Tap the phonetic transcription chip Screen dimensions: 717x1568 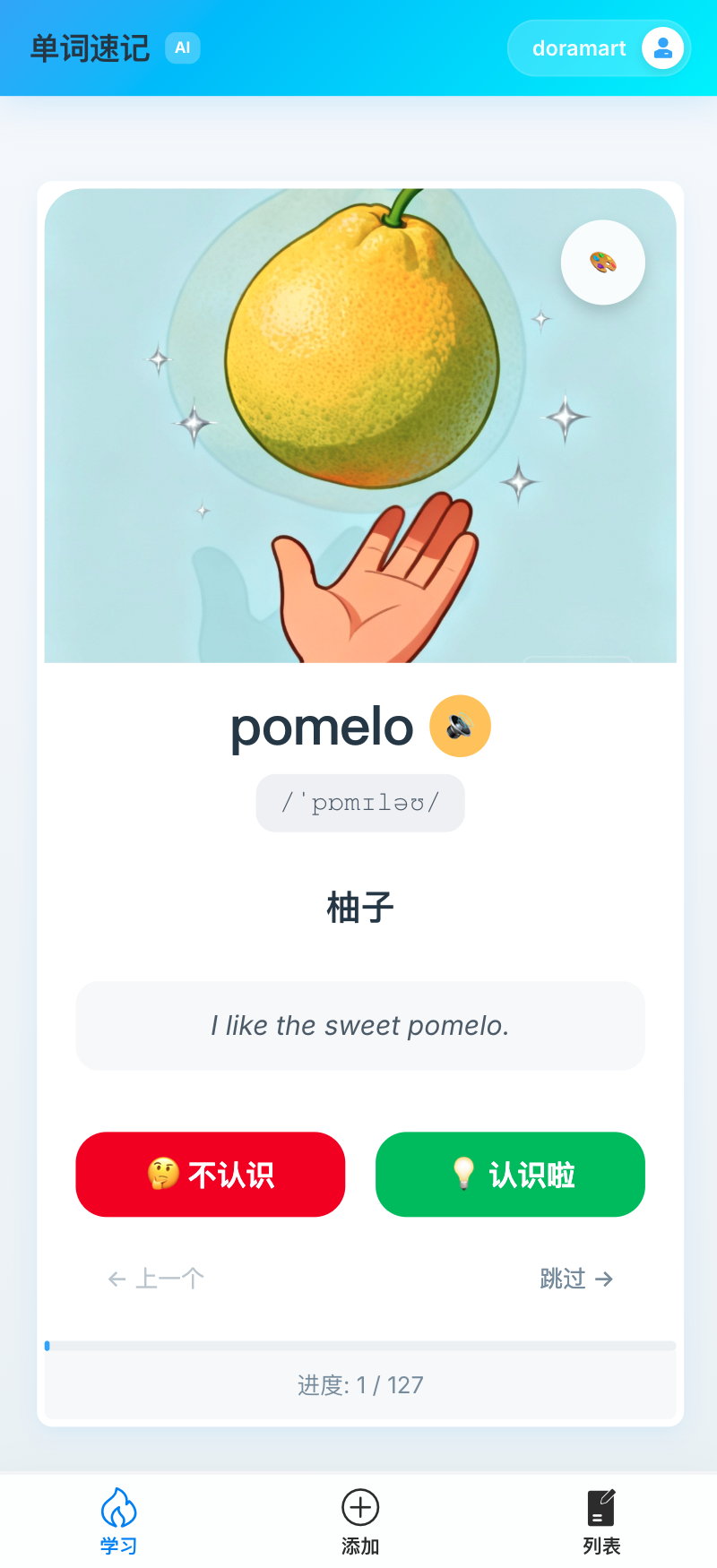coord(359,803)
